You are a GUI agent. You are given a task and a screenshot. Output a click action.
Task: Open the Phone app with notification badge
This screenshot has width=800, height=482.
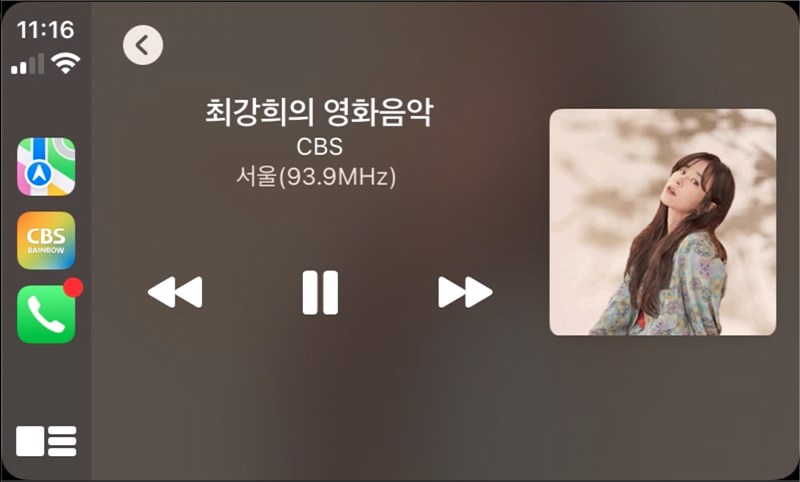(x=46, y=314)
